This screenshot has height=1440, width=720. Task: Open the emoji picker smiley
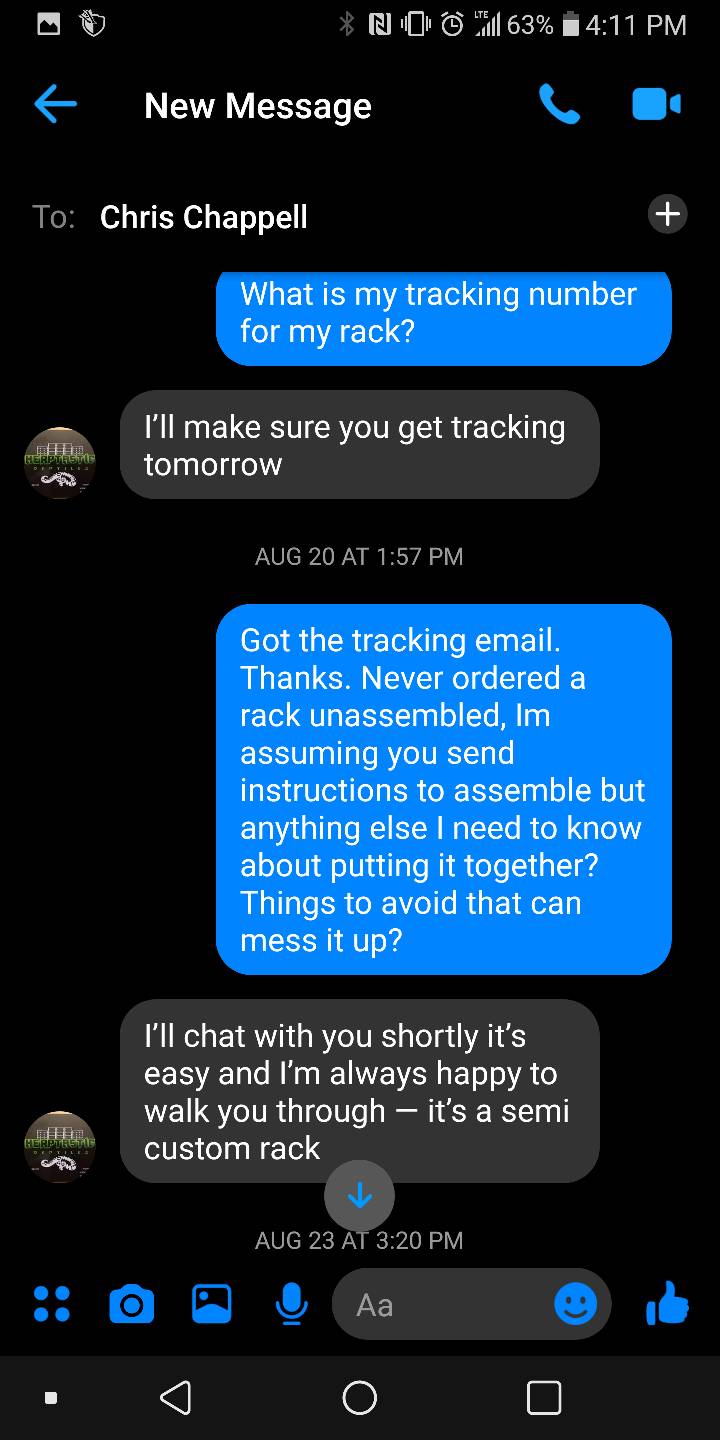pyautogui.click(x=576, y=1304)
